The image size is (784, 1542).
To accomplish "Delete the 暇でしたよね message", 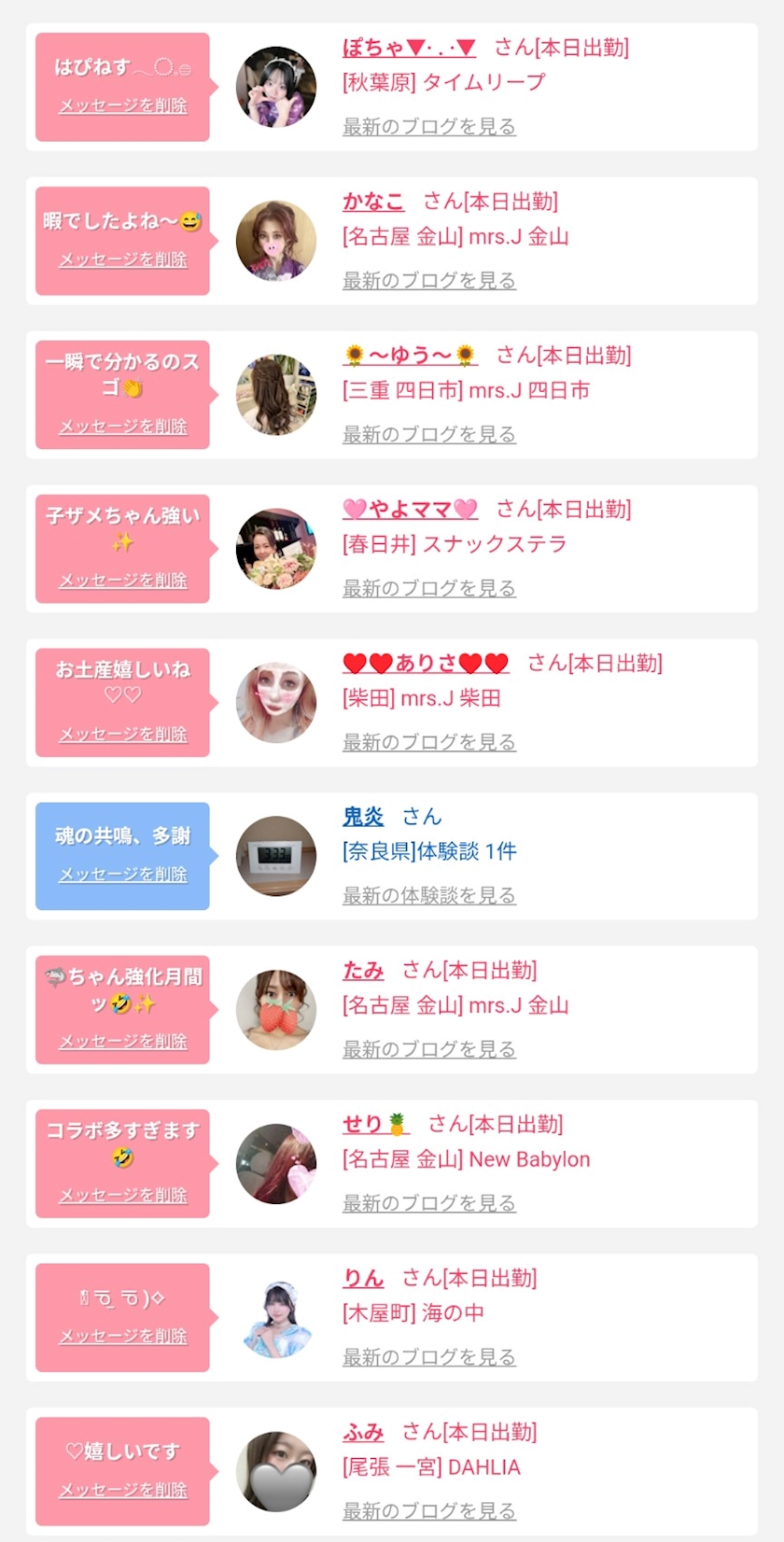I will tap(122, 259).
